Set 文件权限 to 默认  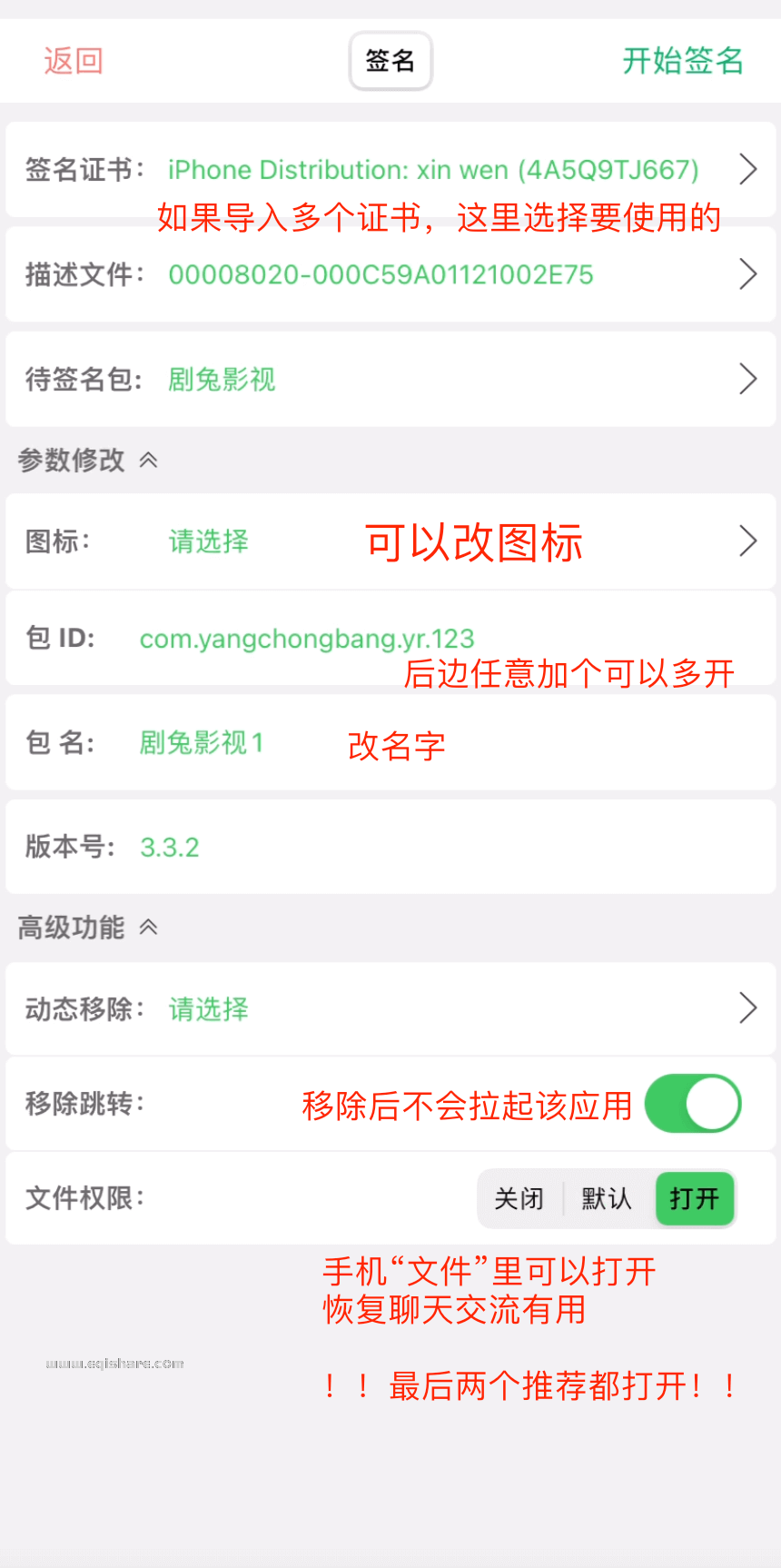pyautogui.click(x=607, y=1199)
